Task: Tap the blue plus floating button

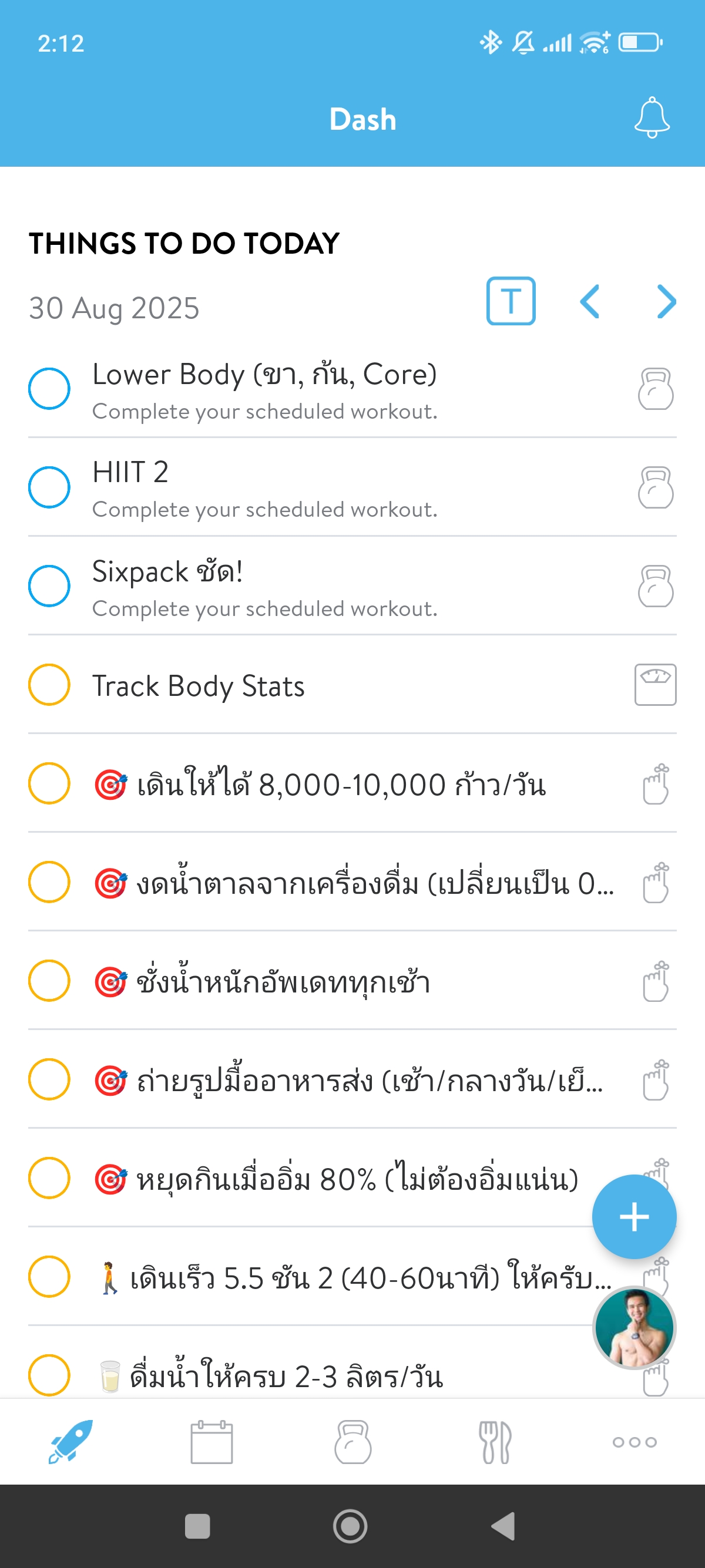Action: click(x=634, y=1217)
